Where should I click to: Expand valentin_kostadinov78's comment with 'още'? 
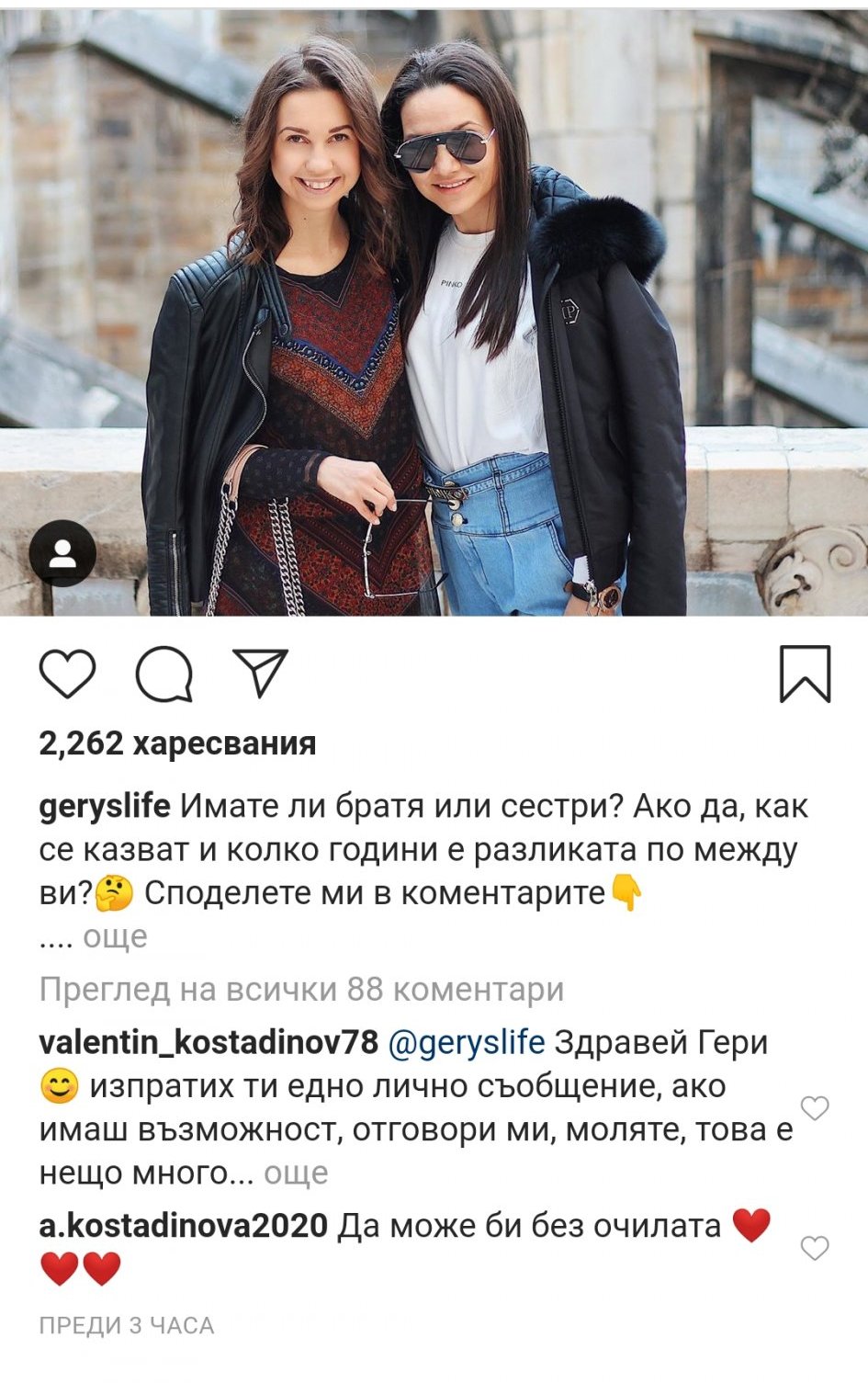click(296, 1173)
